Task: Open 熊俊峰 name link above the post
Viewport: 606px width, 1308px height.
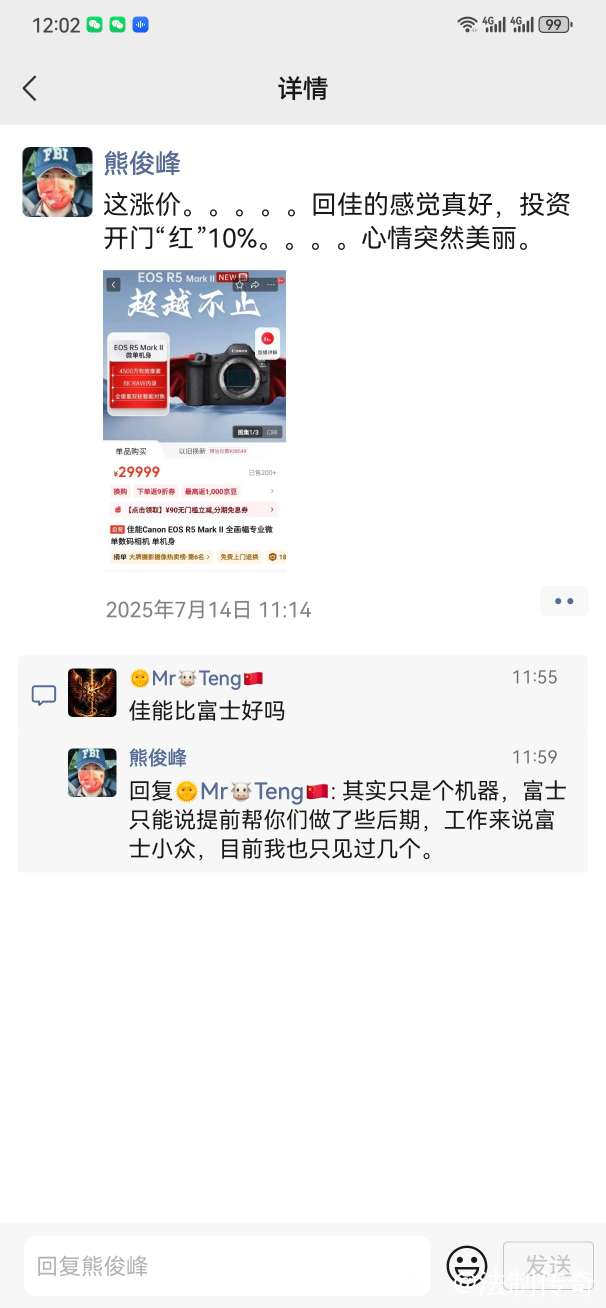Action: 142,163
